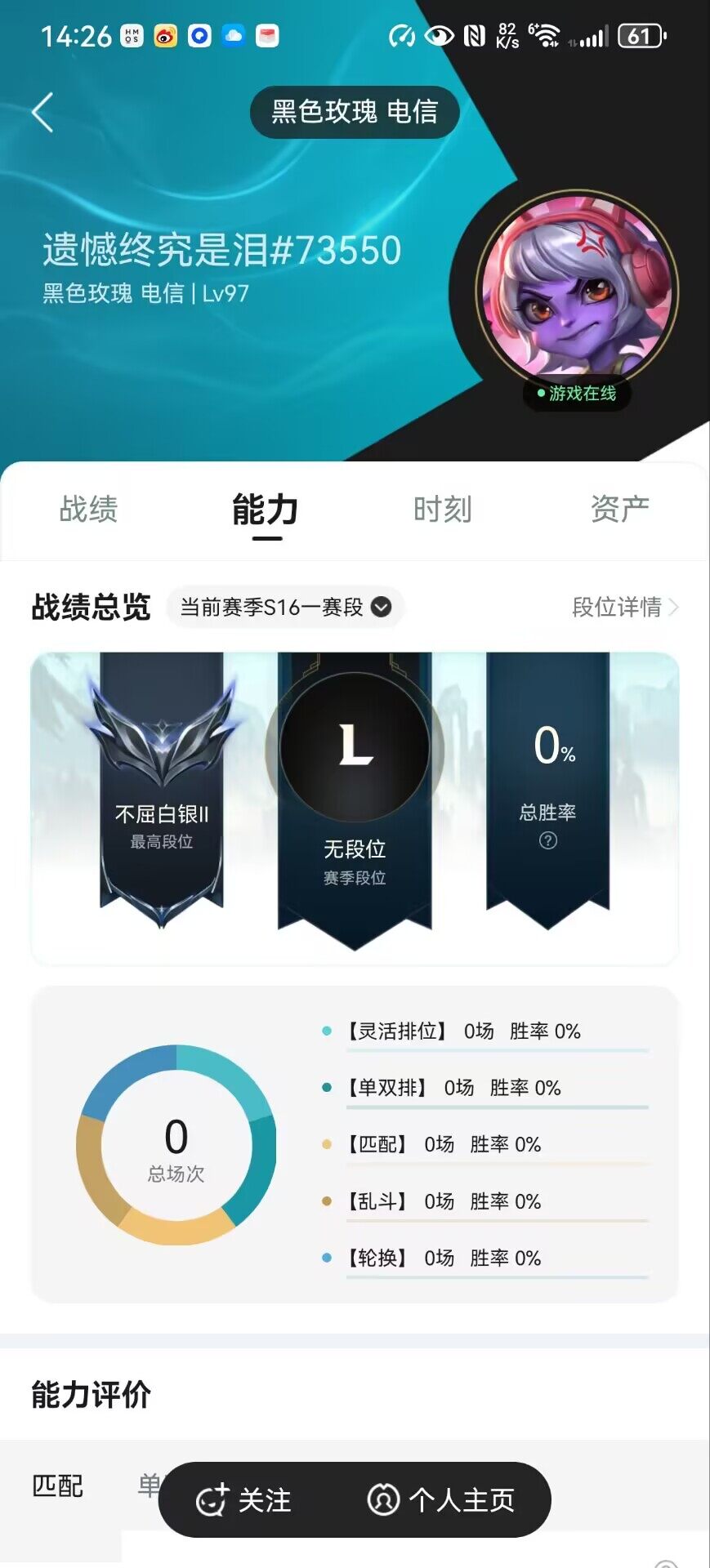Expand the 当前赛季S16一赛段 season dropdown
The height and width of the screenshot is (1568, 710).
click(x=285, y=608)
